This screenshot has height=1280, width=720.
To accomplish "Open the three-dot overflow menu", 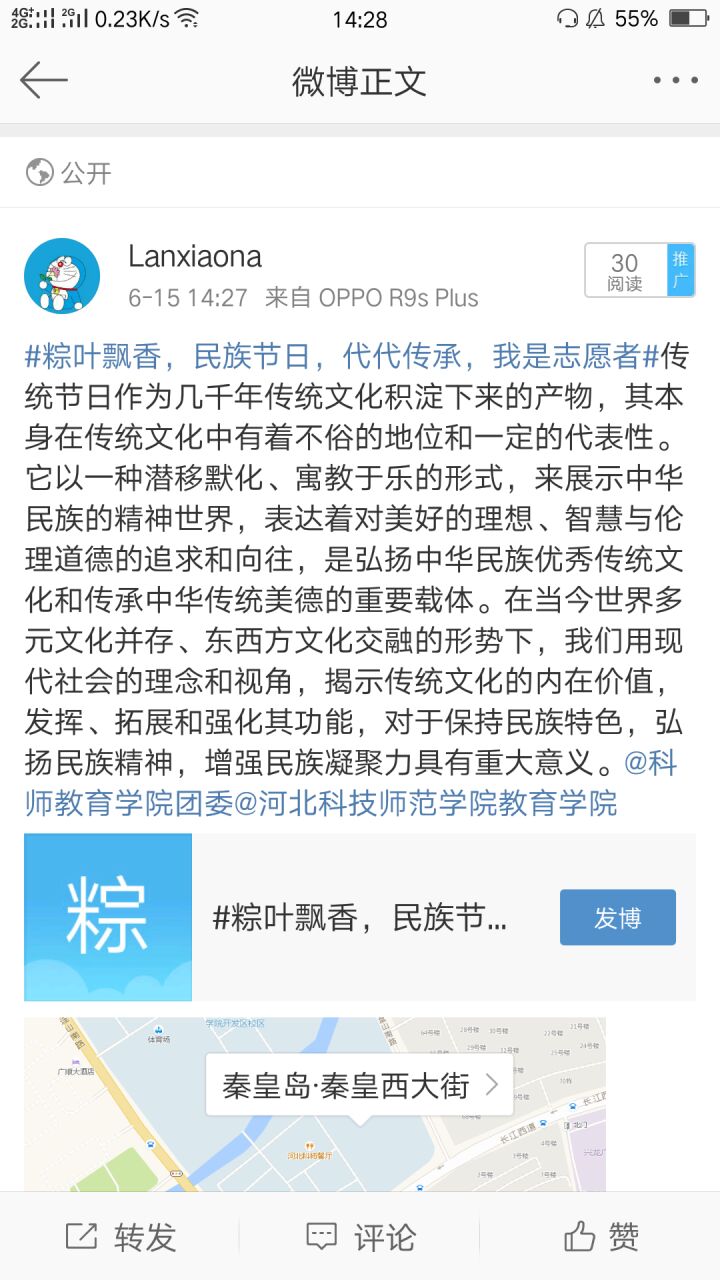I will pos(675,80).
